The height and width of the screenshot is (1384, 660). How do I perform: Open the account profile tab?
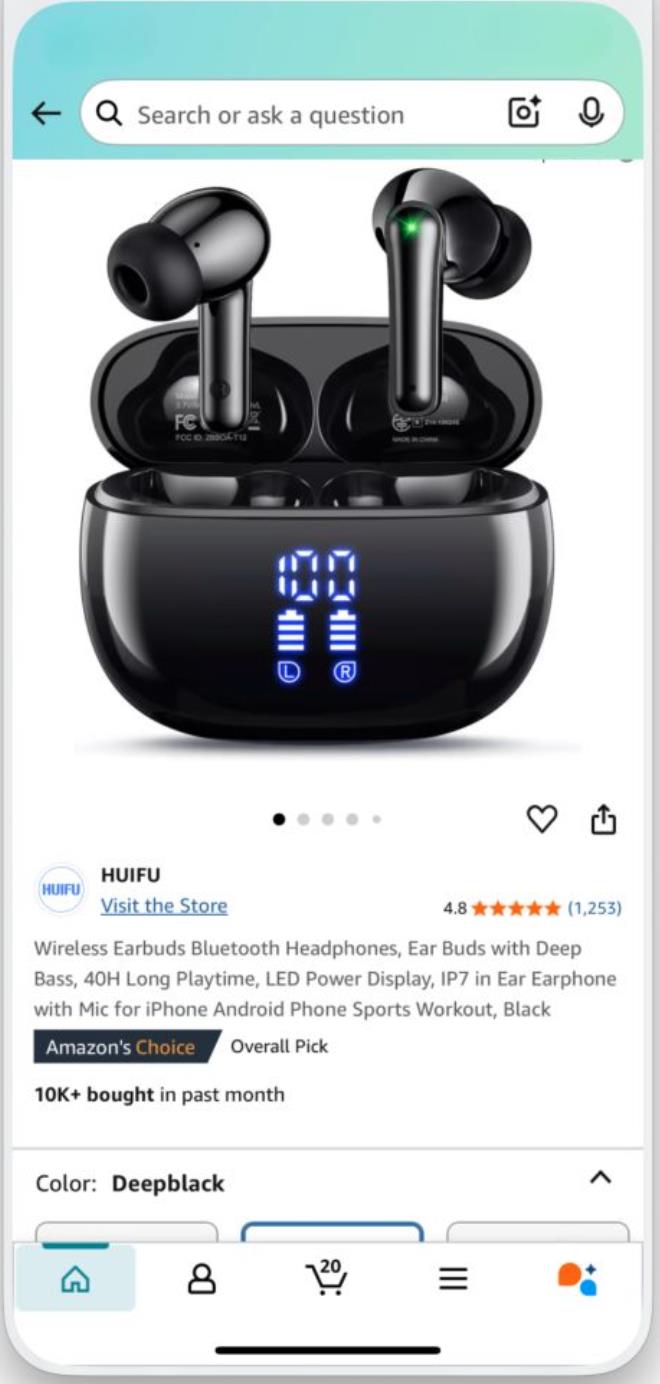(202, 1278)
